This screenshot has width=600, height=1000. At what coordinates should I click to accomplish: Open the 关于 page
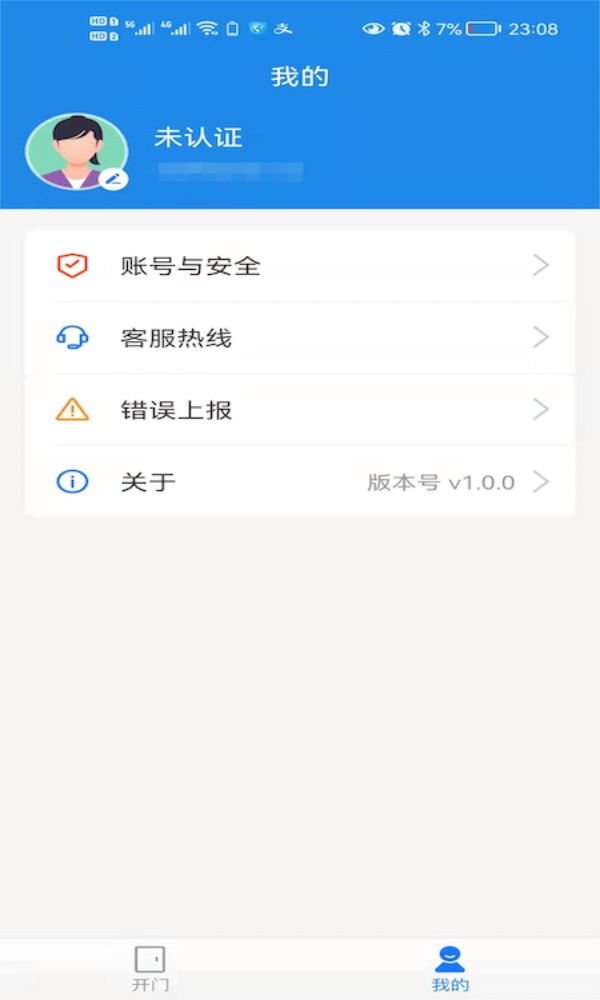pyautogui.click(x=300, y=482)
